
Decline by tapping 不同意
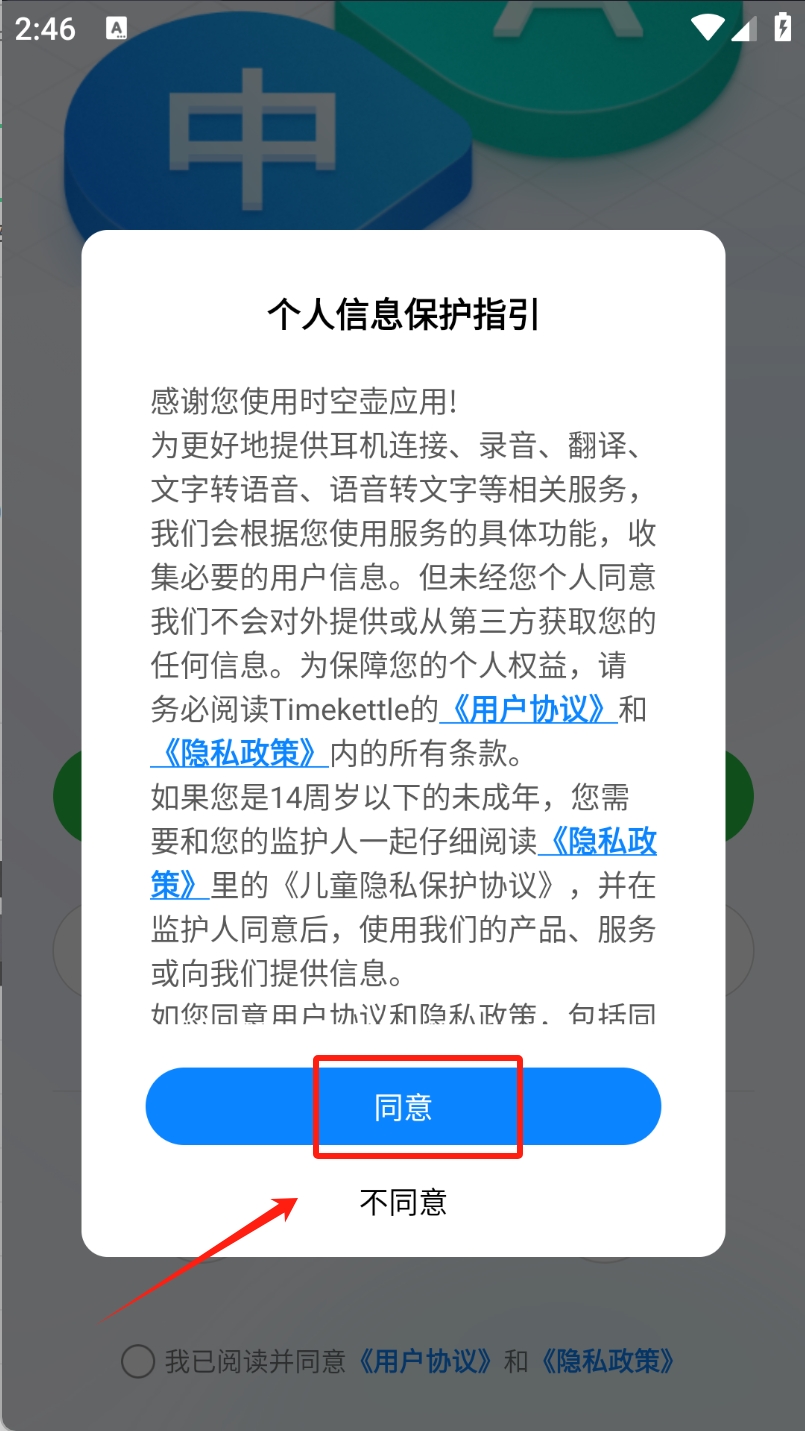(x=403, y=1201)
